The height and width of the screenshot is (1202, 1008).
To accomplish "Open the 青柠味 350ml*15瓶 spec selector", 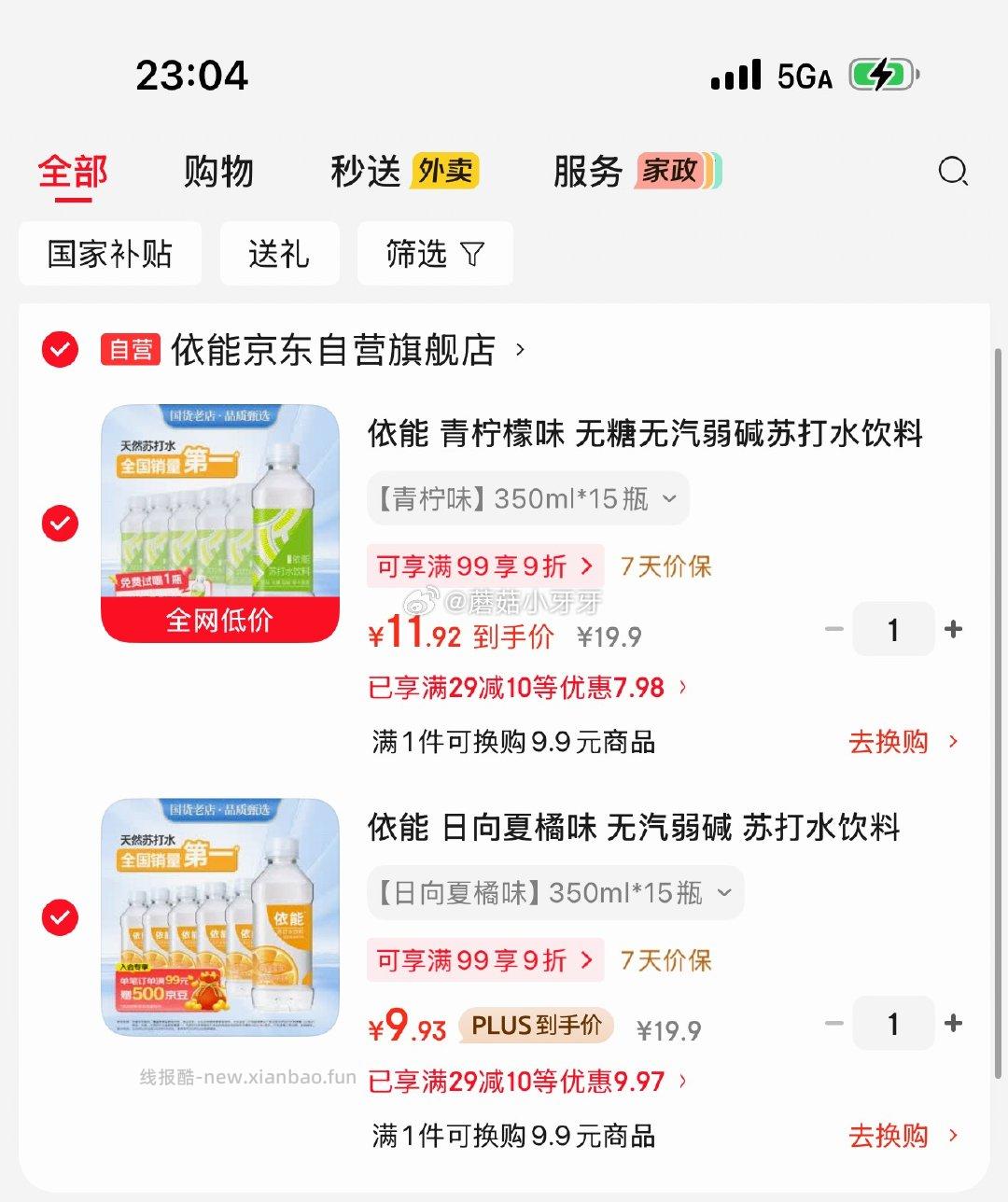I will 527,498.
